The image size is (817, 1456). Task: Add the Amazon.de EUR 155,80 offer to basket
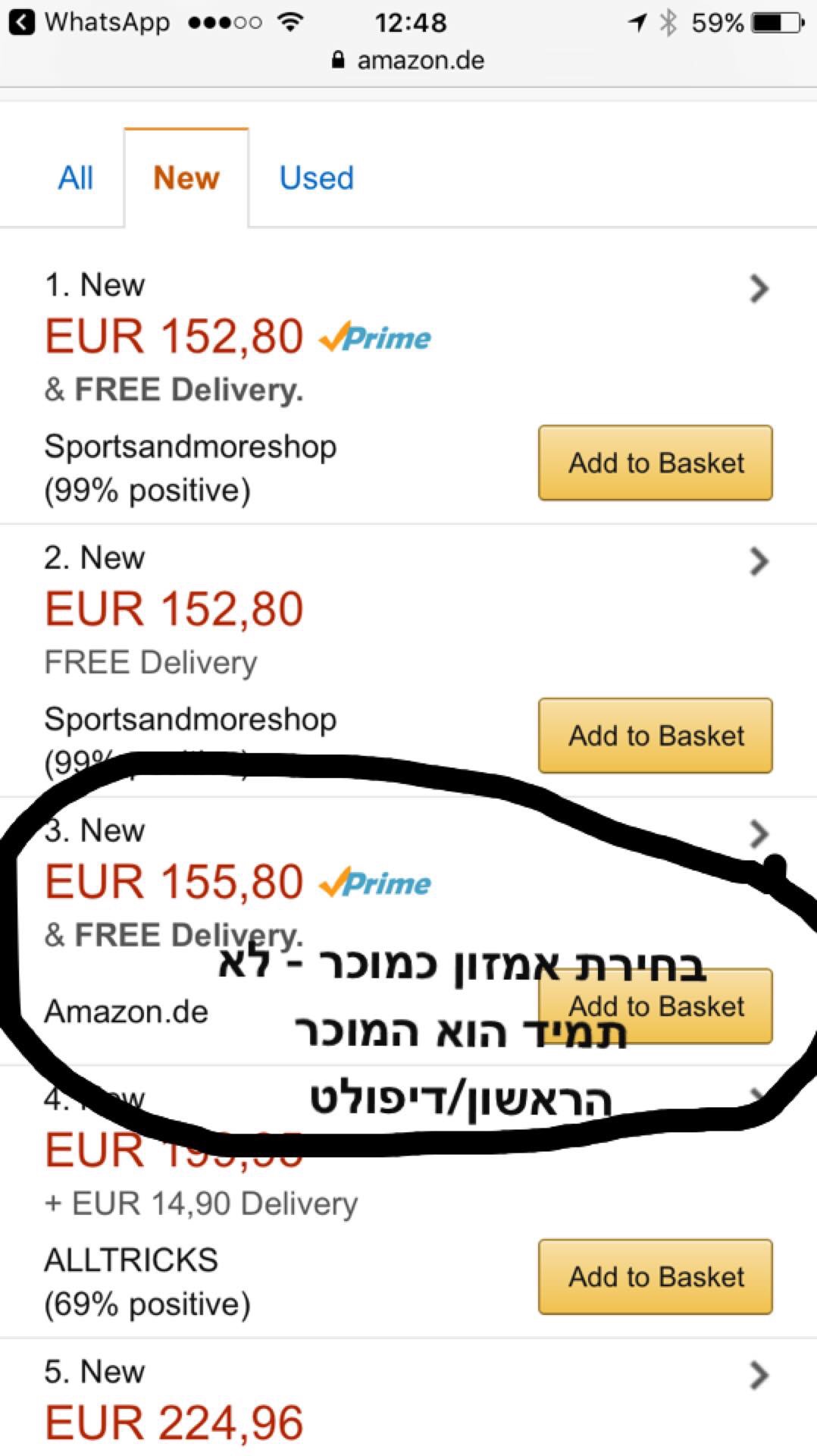(x=656, y=1006)
